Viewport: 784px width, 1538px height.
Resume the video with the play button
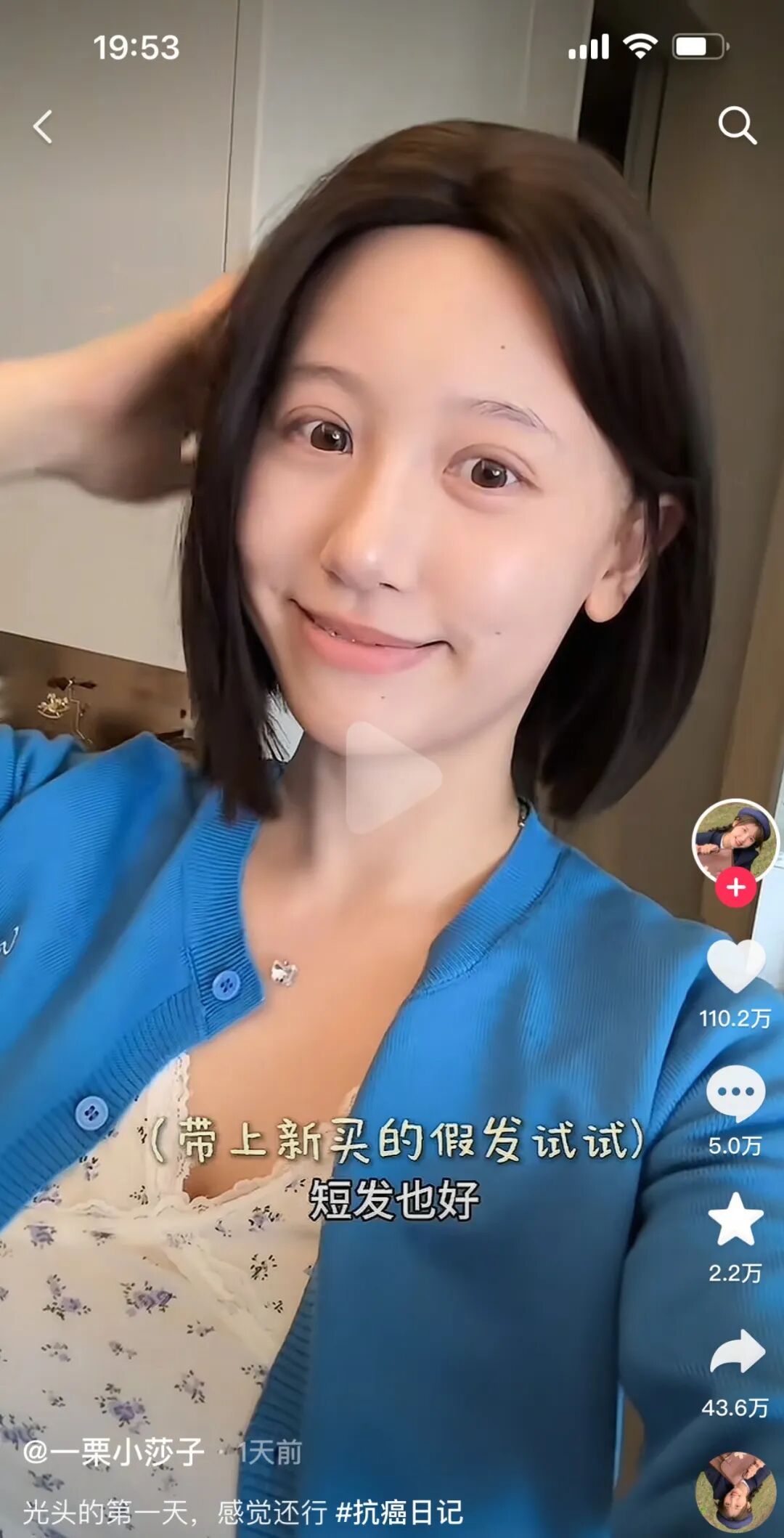tap(393, 777)
